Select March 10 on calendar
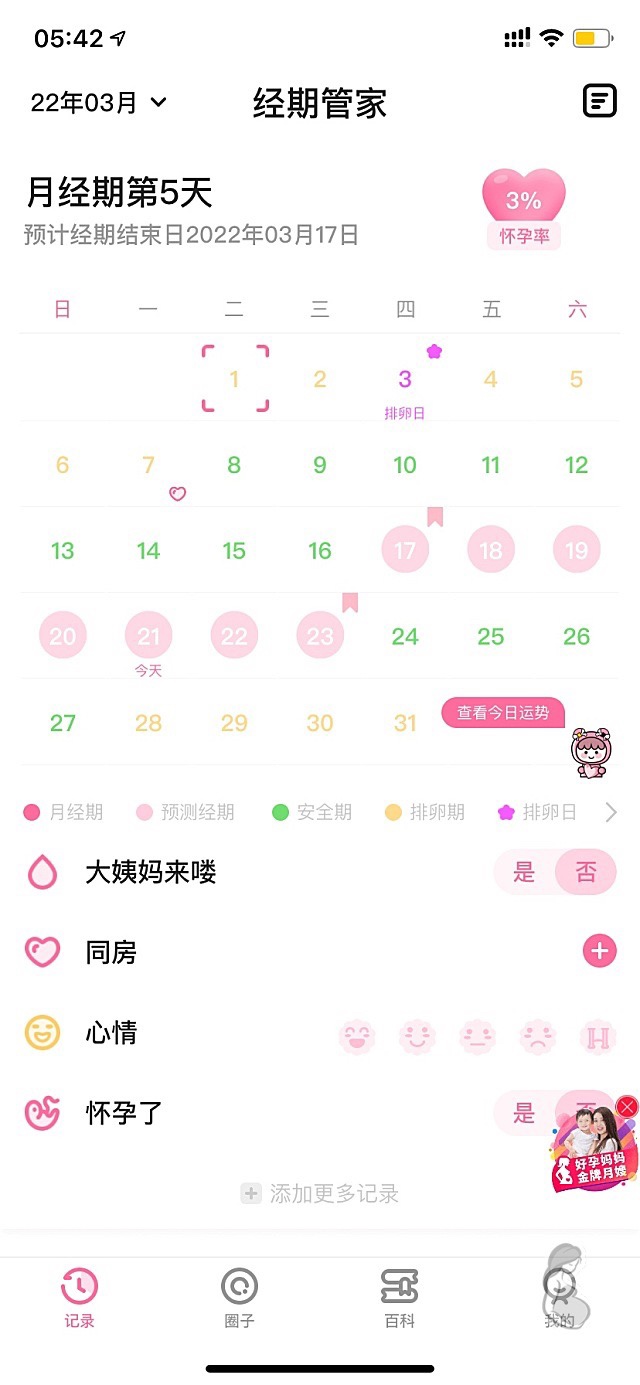Viewport: 640px width, 1385px height. 405,465
